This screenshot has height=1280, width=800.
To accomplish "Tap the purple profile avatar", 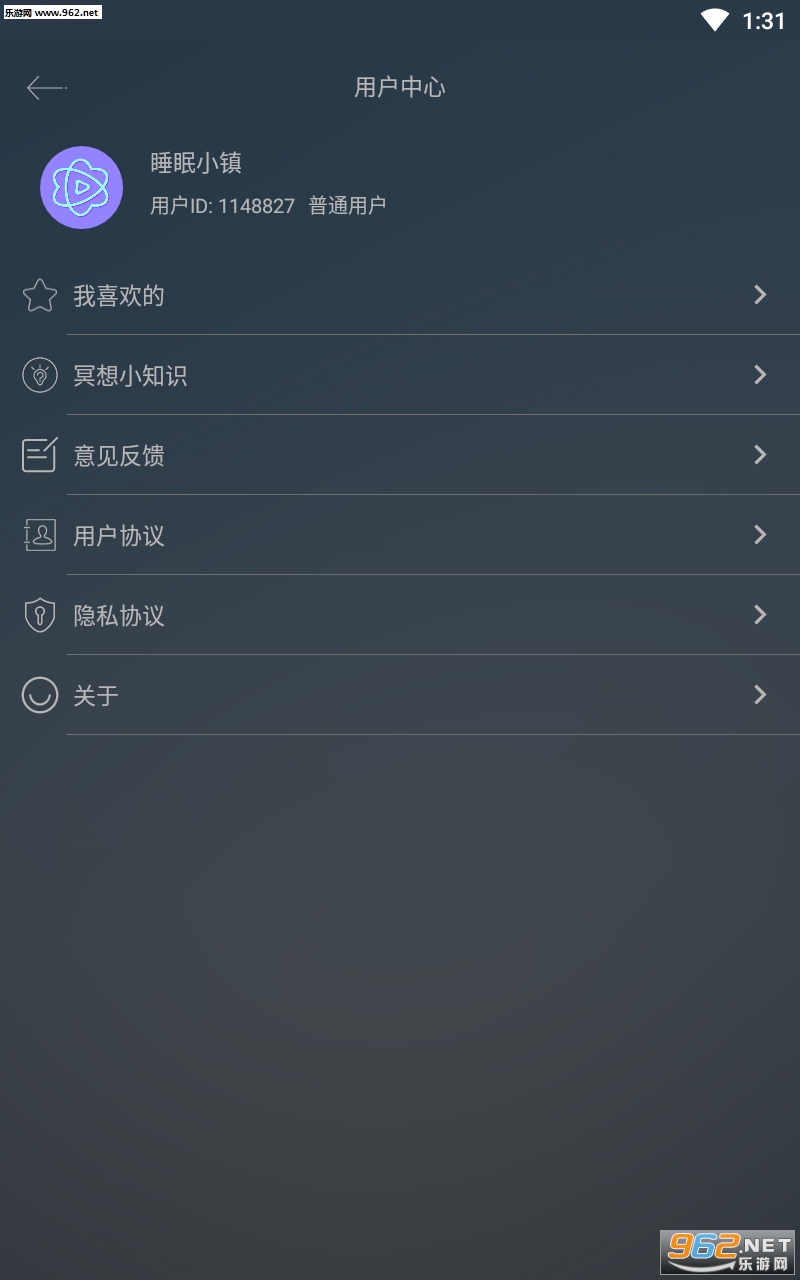I will point(81,187).
